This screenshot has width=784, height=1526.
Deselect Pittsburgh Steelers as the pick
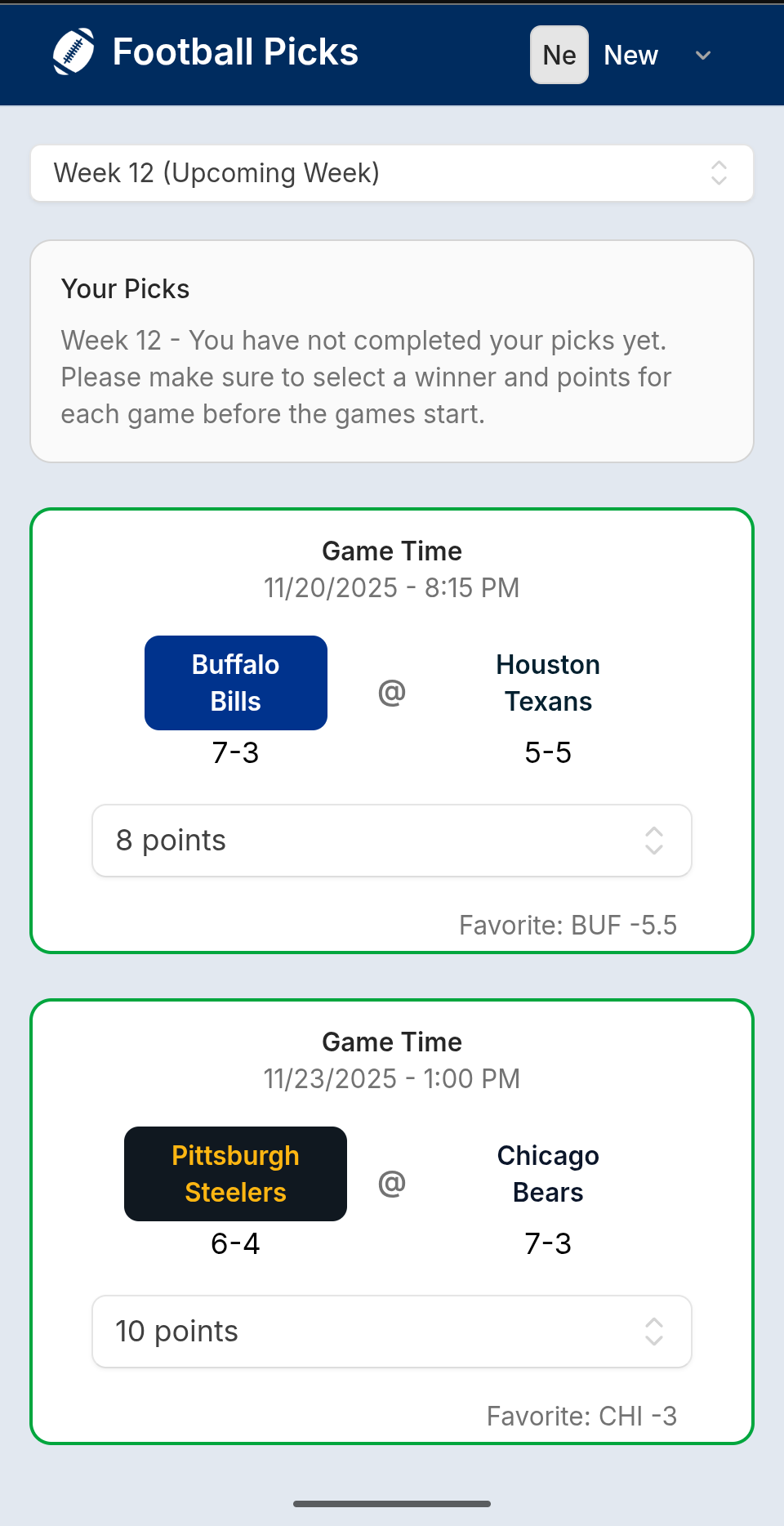[235, 1174]
